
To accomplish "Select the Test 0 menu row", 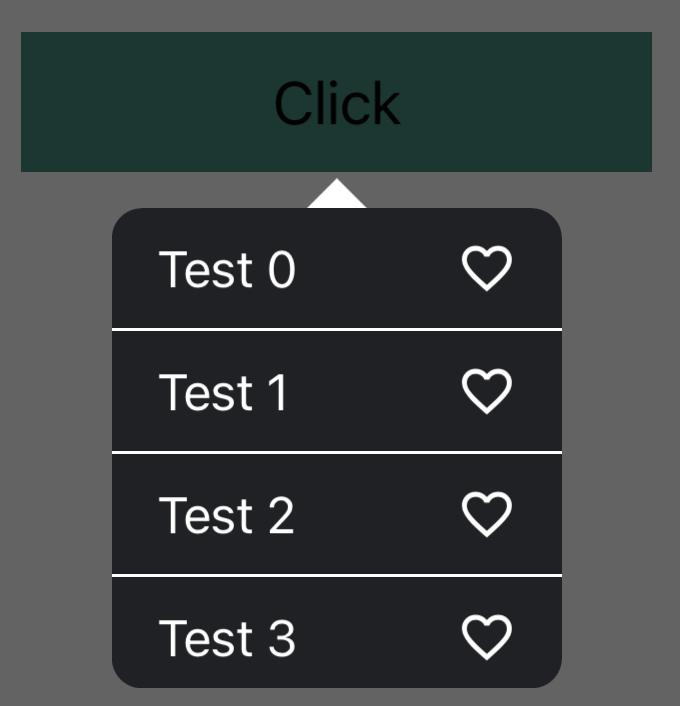I will (228, 269).
